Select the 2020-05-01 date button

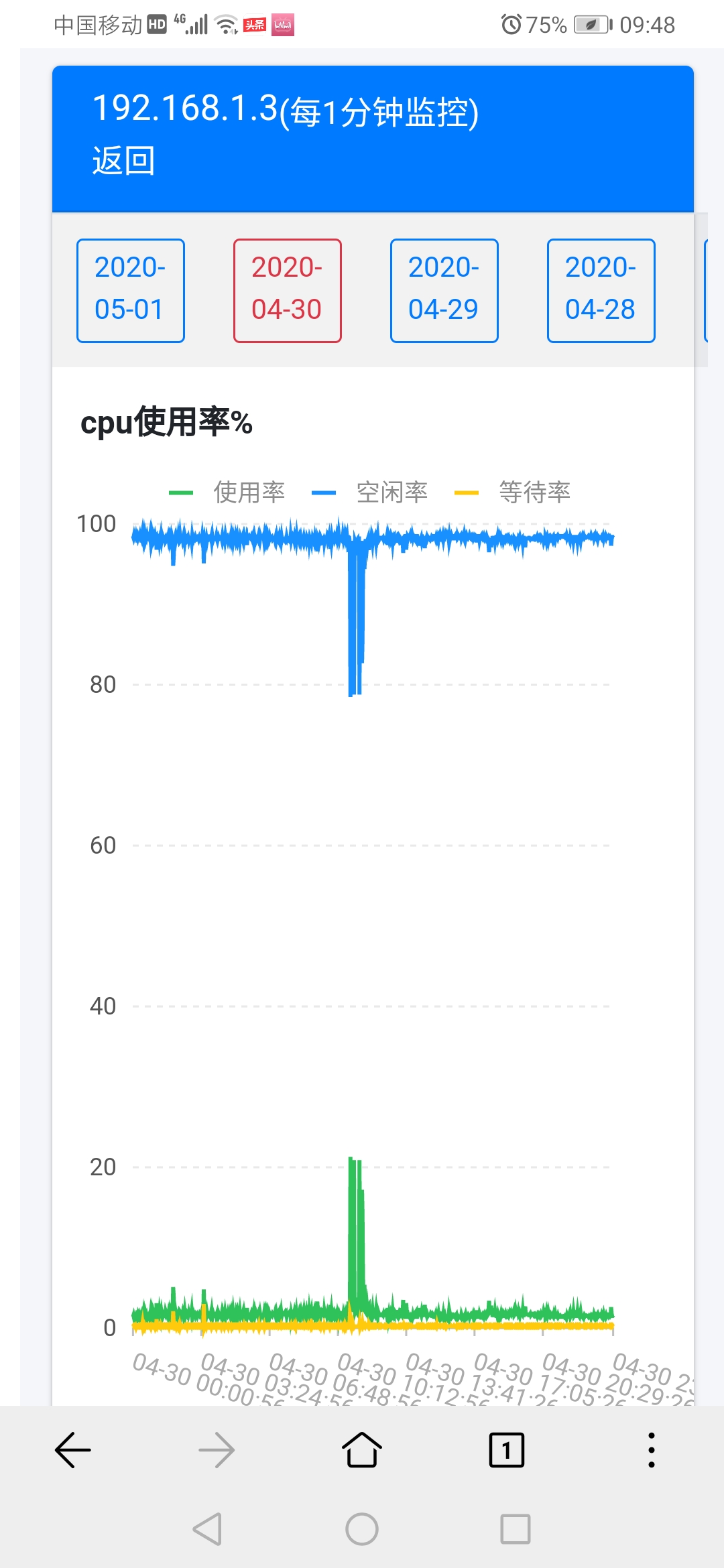coord(131,291)
